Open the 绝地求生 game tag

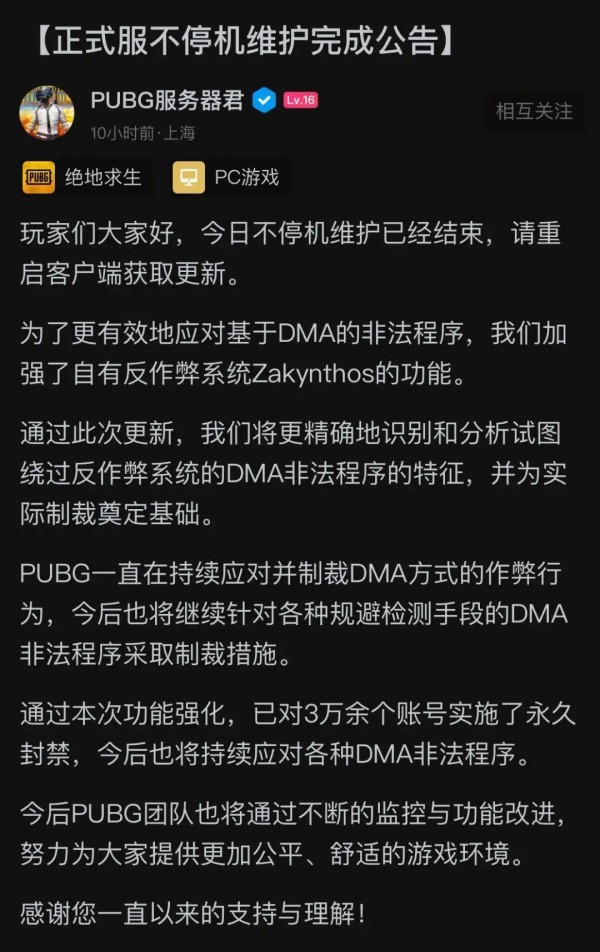(x=86, y=178)
